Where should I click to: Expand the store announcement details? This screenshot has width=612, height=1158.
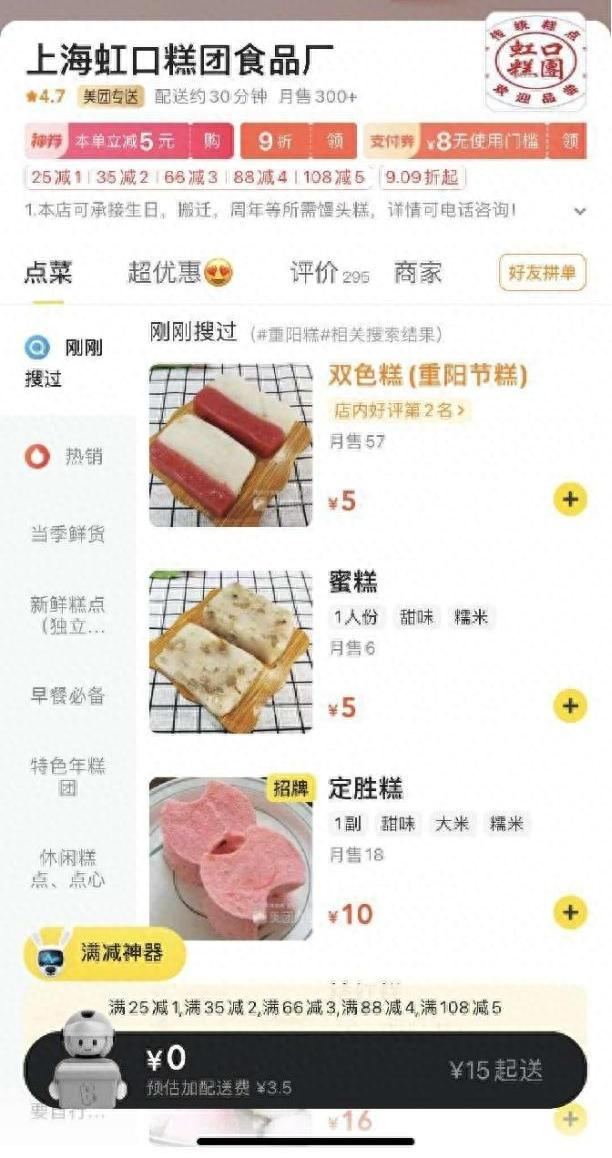[580, 211]
